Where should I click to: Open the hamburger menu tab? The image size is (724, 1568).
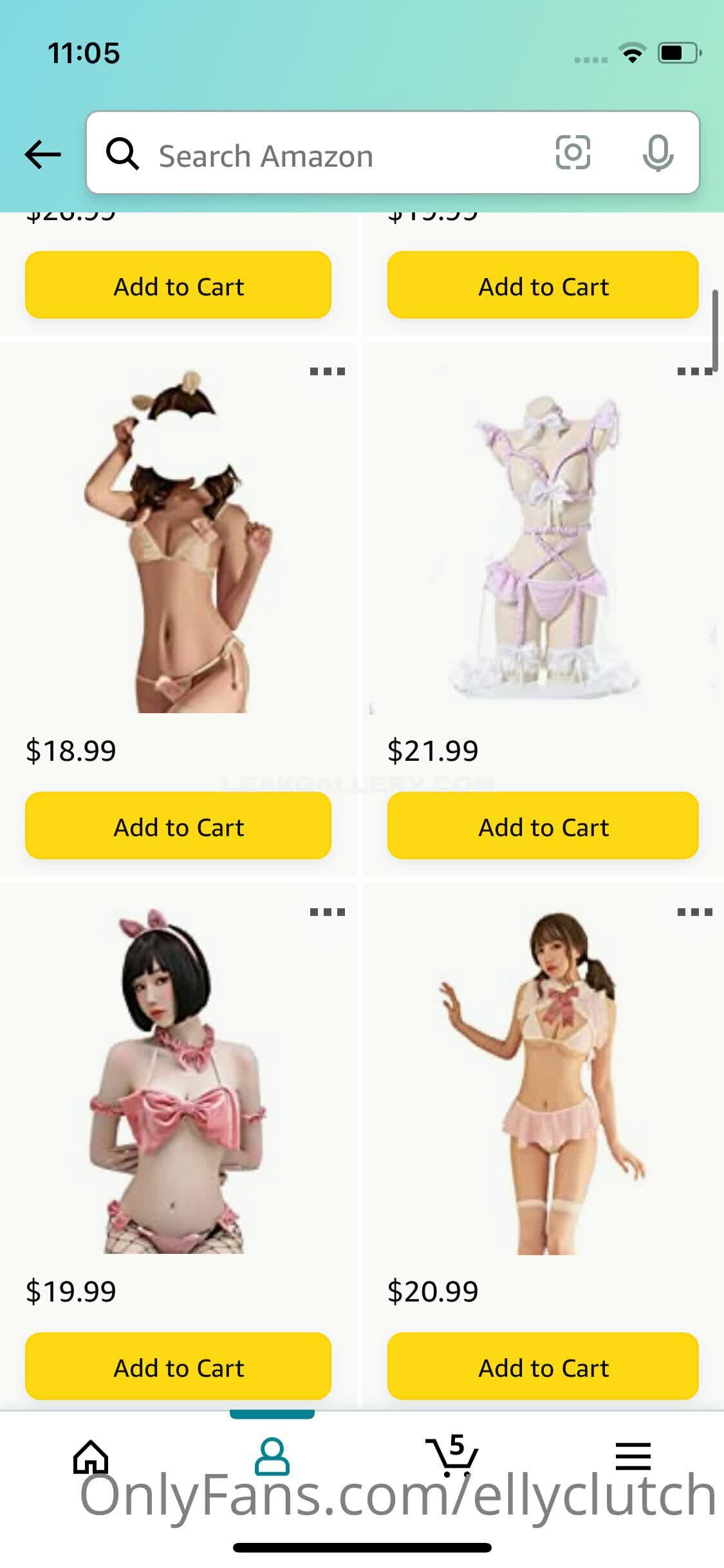[x=633, y=1457]
